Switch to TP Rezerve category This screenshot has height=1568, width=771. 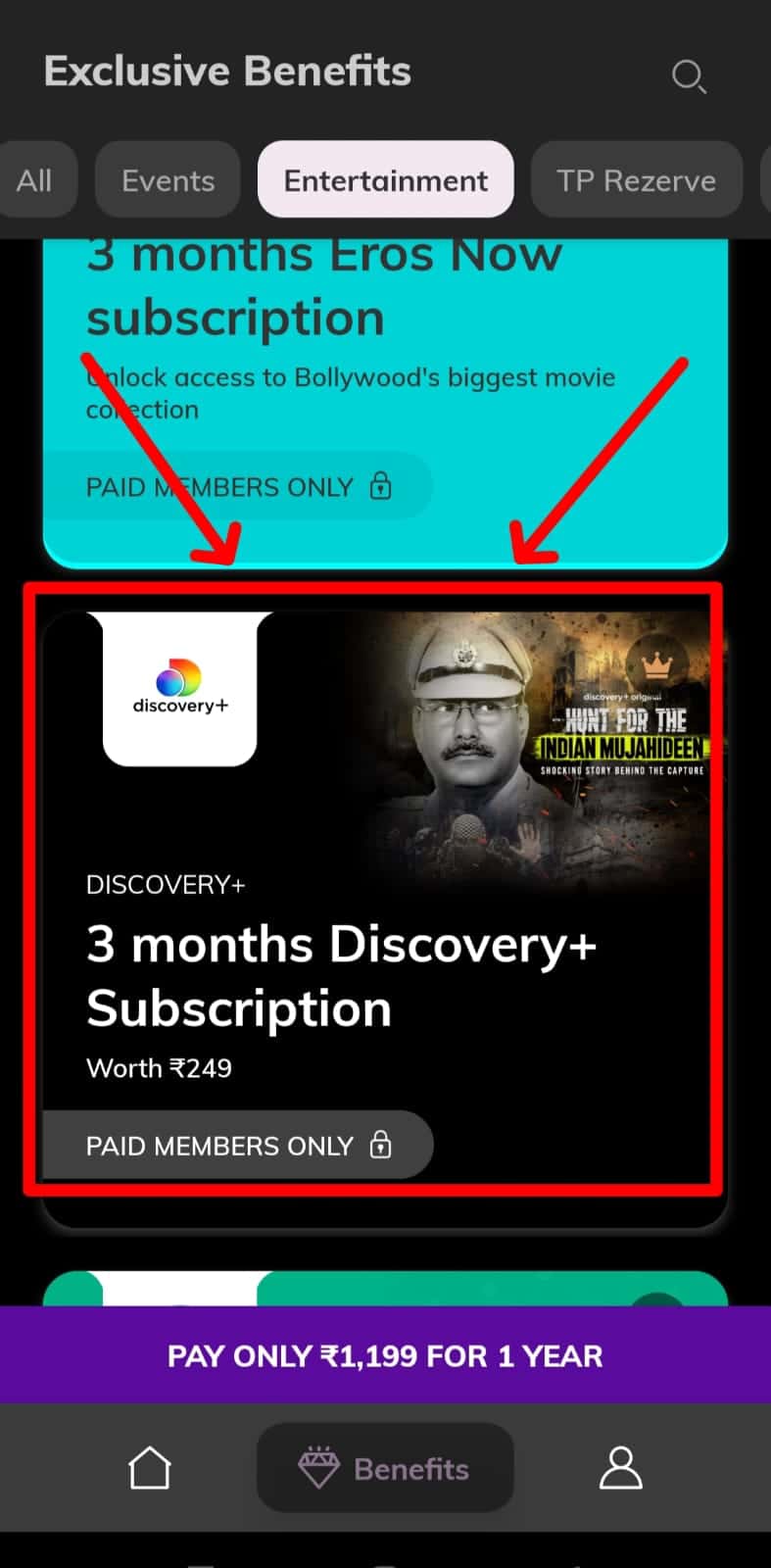click(x=636, y=179)
